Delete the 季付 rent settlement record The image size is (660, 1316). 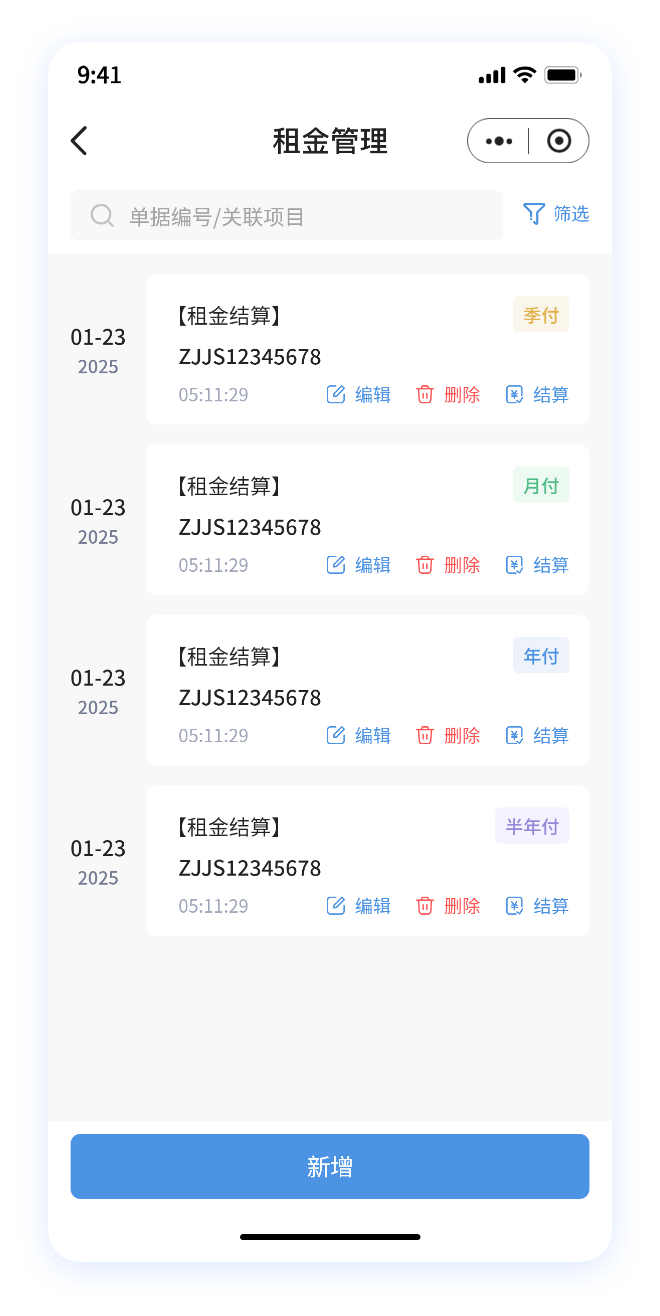point(448,395)
